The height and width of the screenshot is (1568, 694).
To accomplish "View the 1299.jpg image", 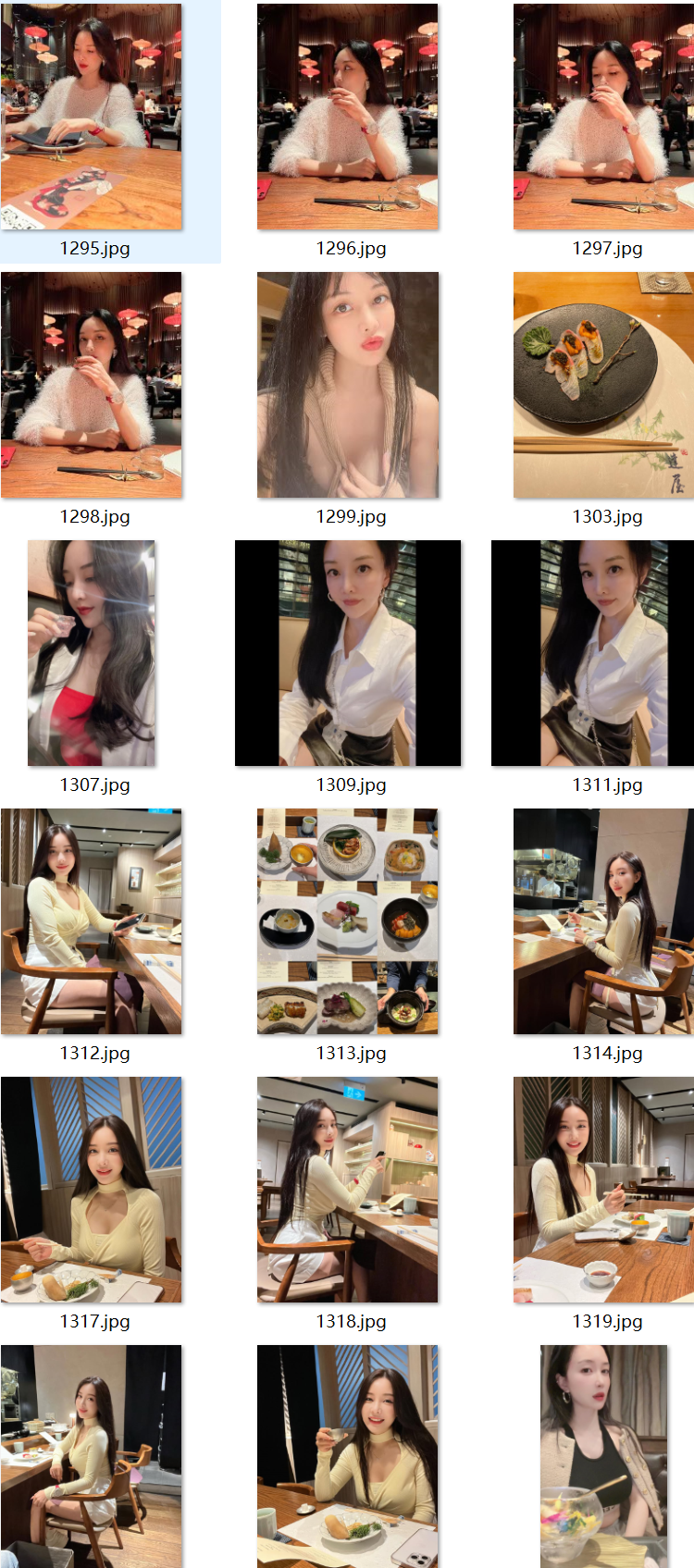I will pos(348,385).
